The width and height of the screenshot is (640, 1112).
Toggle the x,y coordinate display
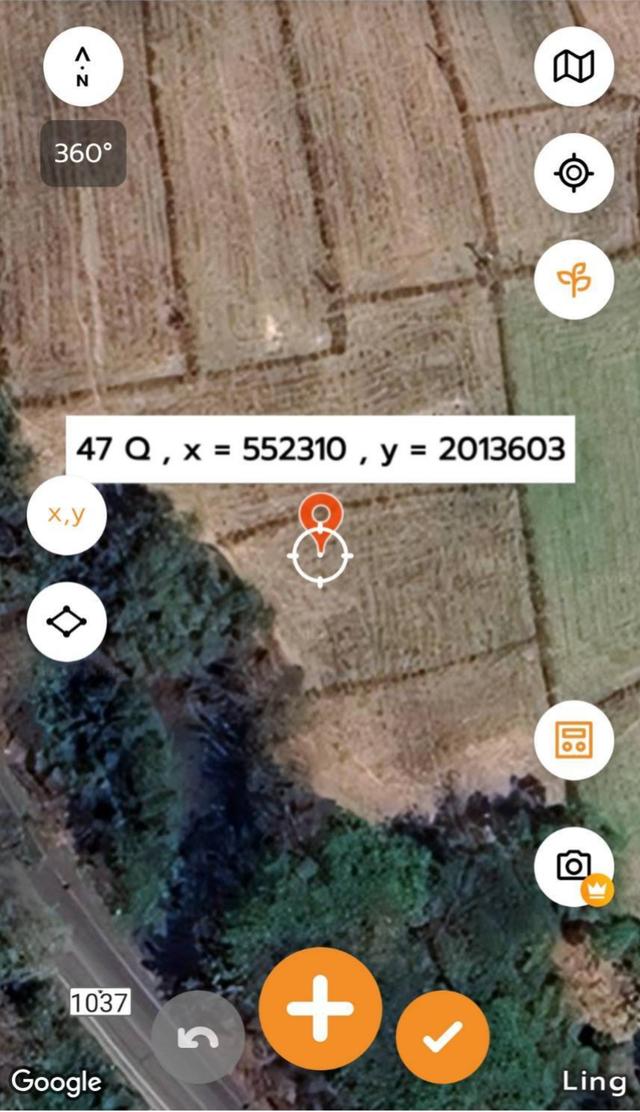[x=66, y=514]
